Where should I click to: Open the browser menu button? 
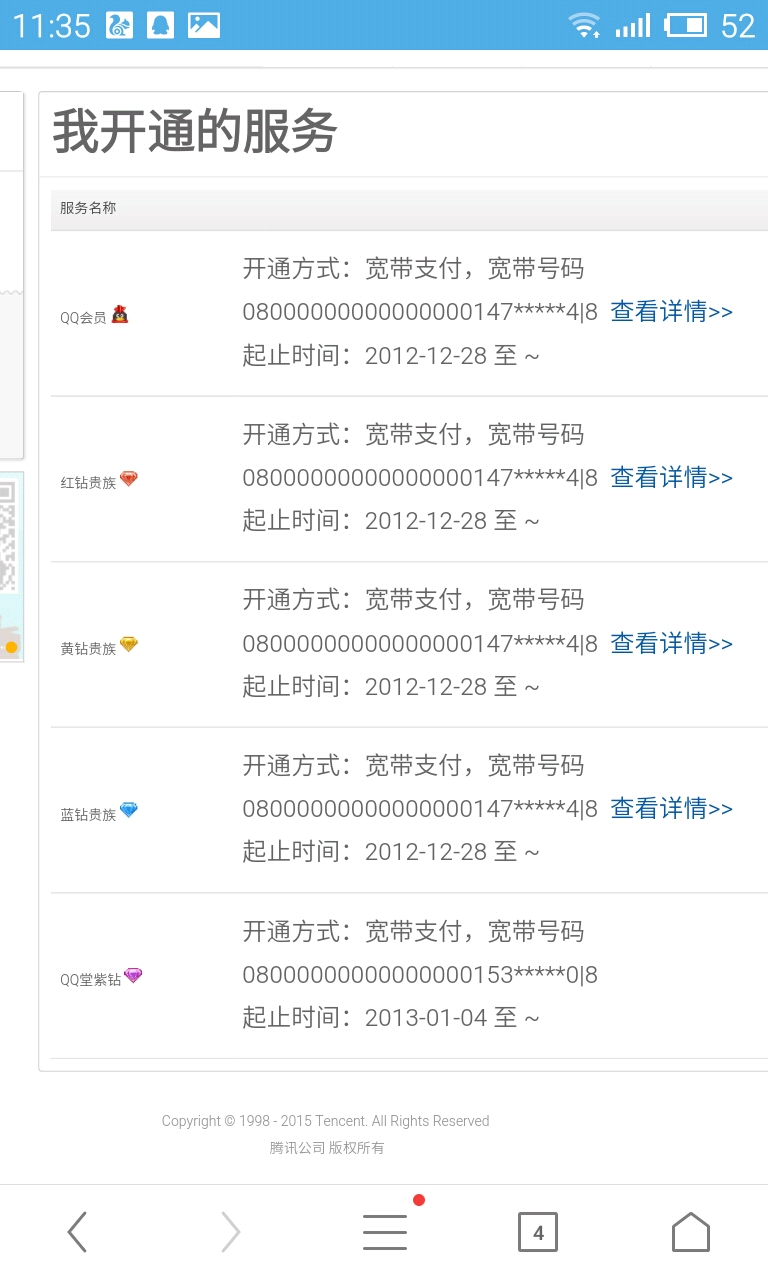[385, 1232]
